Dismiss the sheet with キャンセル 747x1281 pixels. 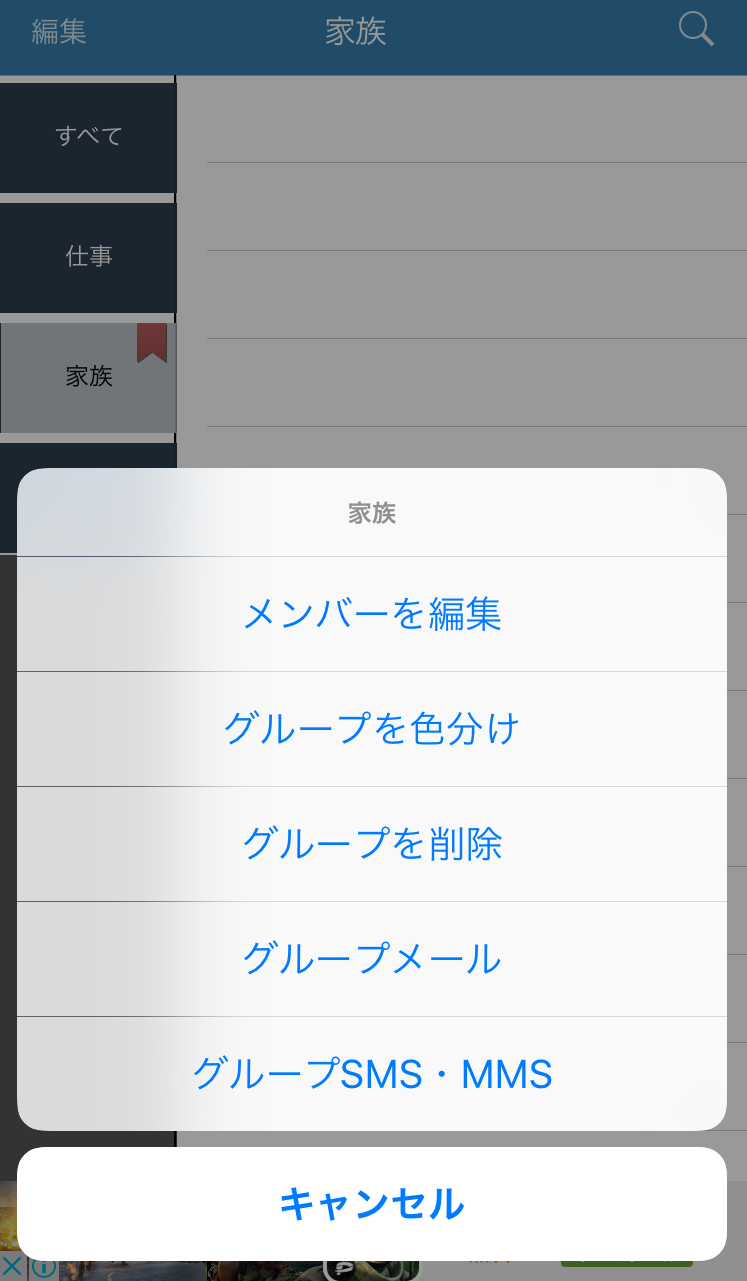click(x=372, y=1204)
